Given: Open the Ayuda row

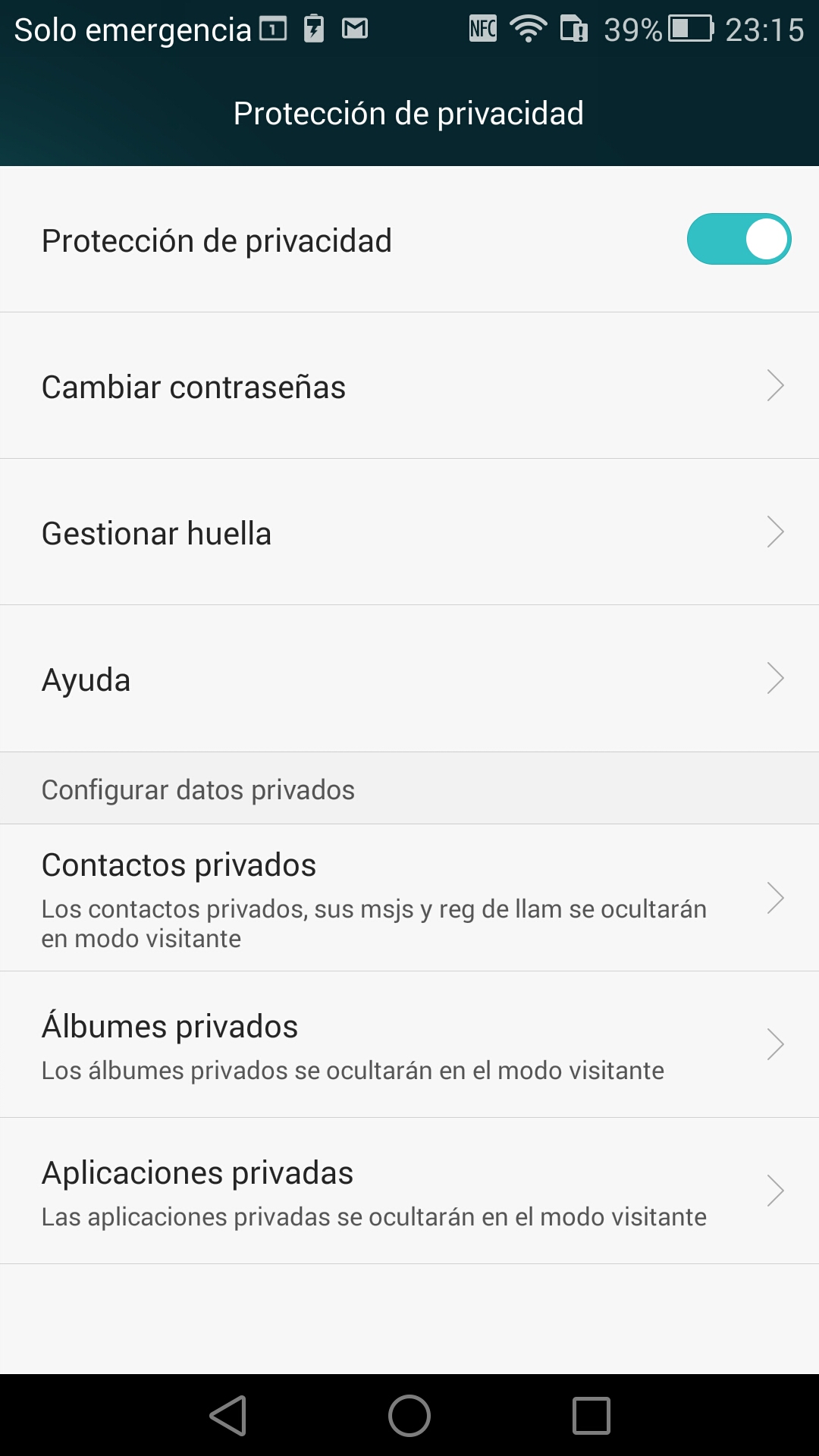Looking at the screenshot, I should [409, 679].
